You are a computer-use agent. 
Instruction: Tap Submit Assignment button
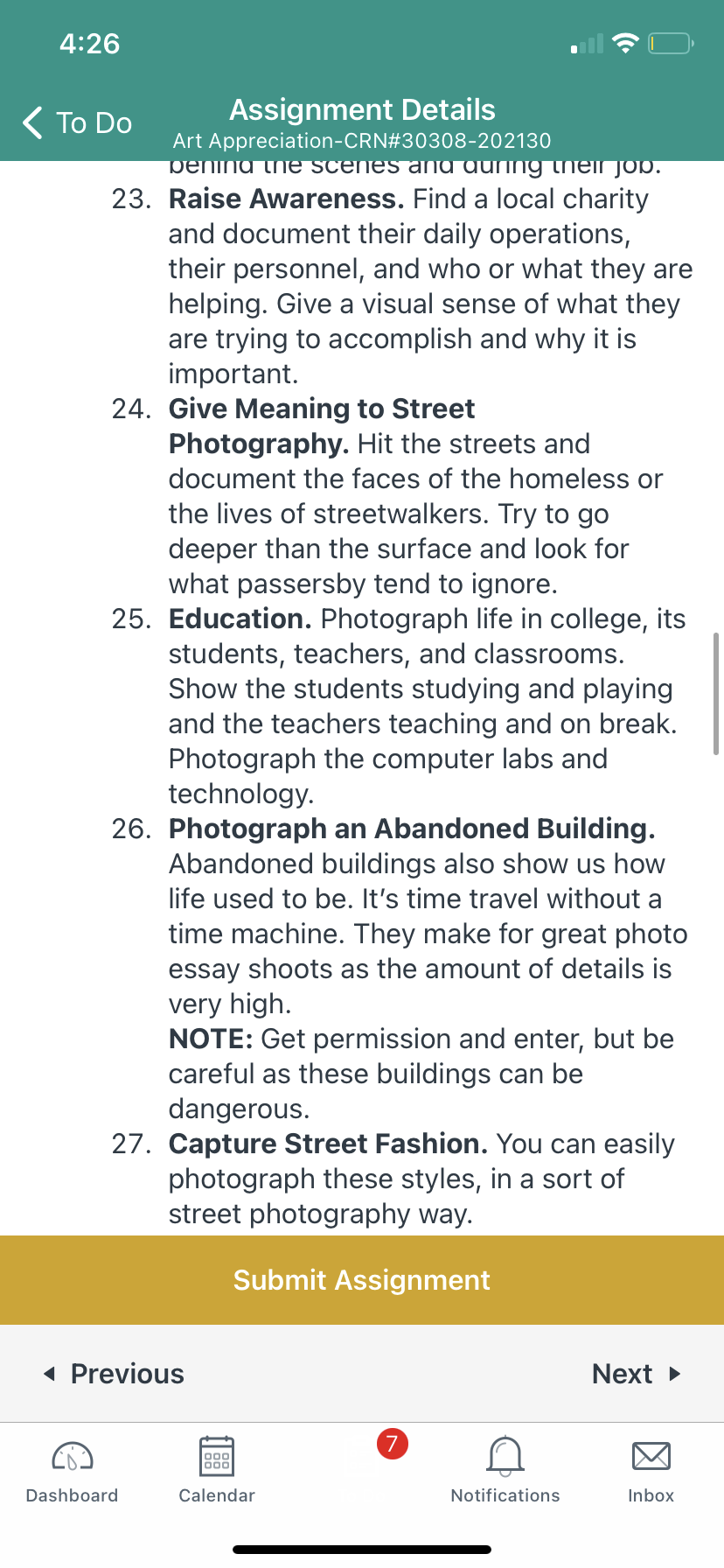[362, 1280]
